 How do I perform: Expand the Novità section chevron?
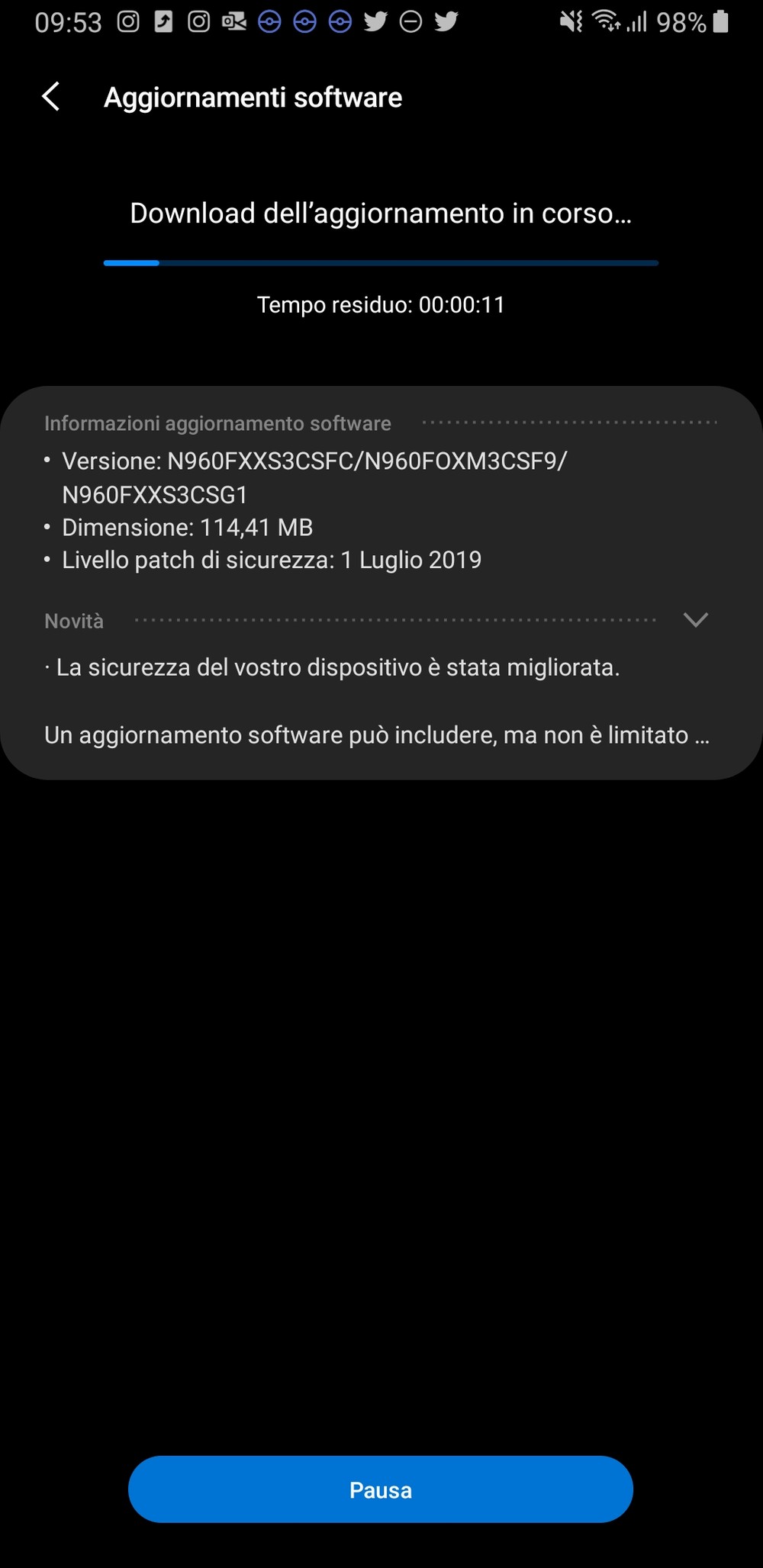tap(695, 620)
